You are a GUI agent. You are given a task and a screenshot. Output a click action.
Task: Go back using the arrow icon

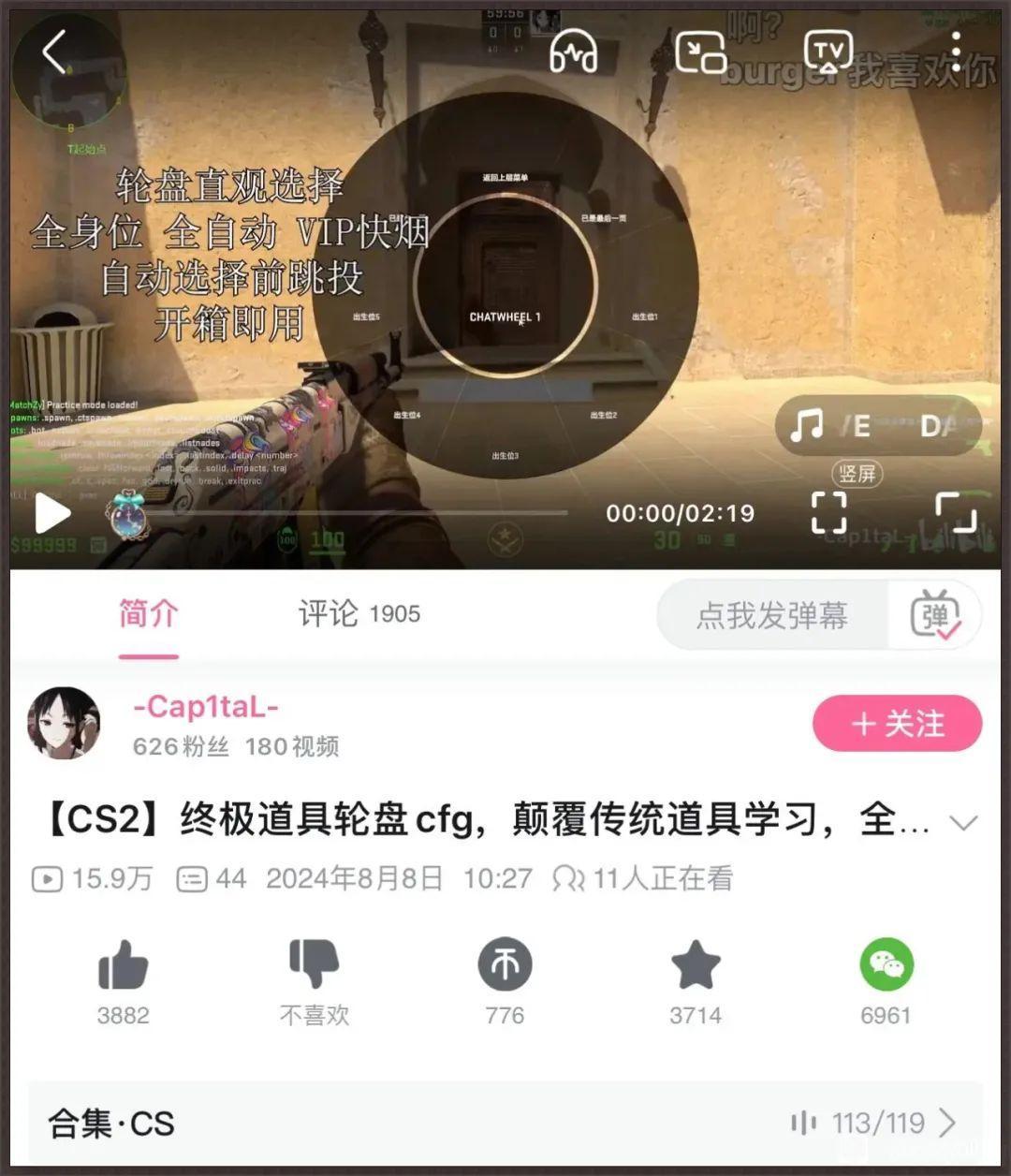click(54, 51)
